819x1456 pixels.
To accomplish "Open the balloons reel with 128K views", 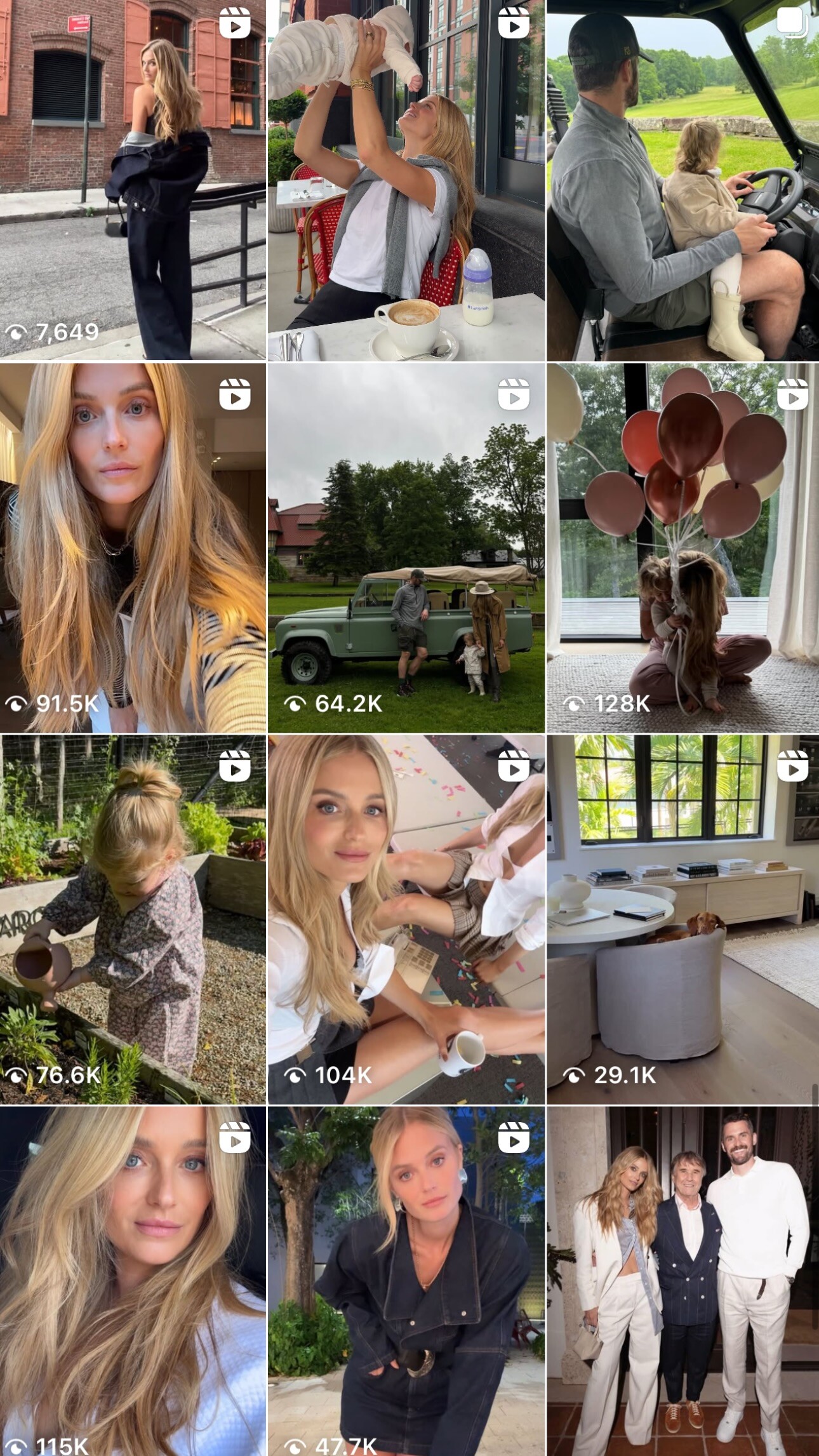I will [682, 547].
